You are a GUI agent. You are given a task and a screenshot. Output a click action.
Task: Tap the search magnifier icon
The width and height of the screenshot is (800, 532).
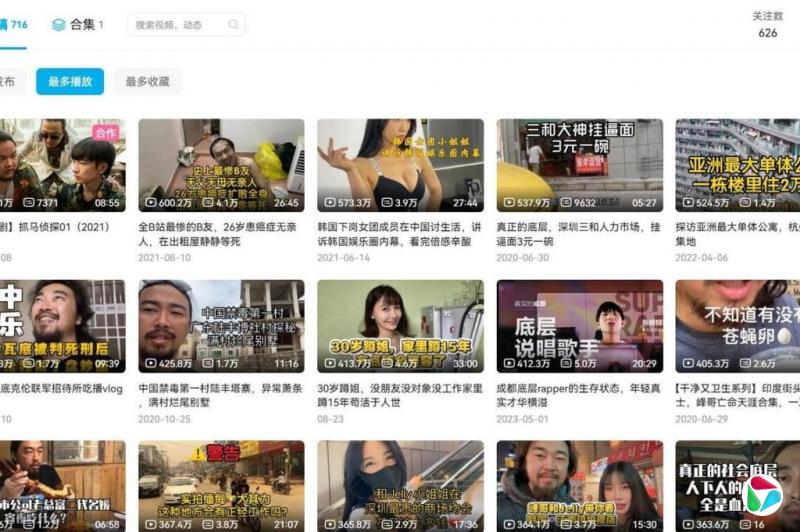[x=234, y=25]
